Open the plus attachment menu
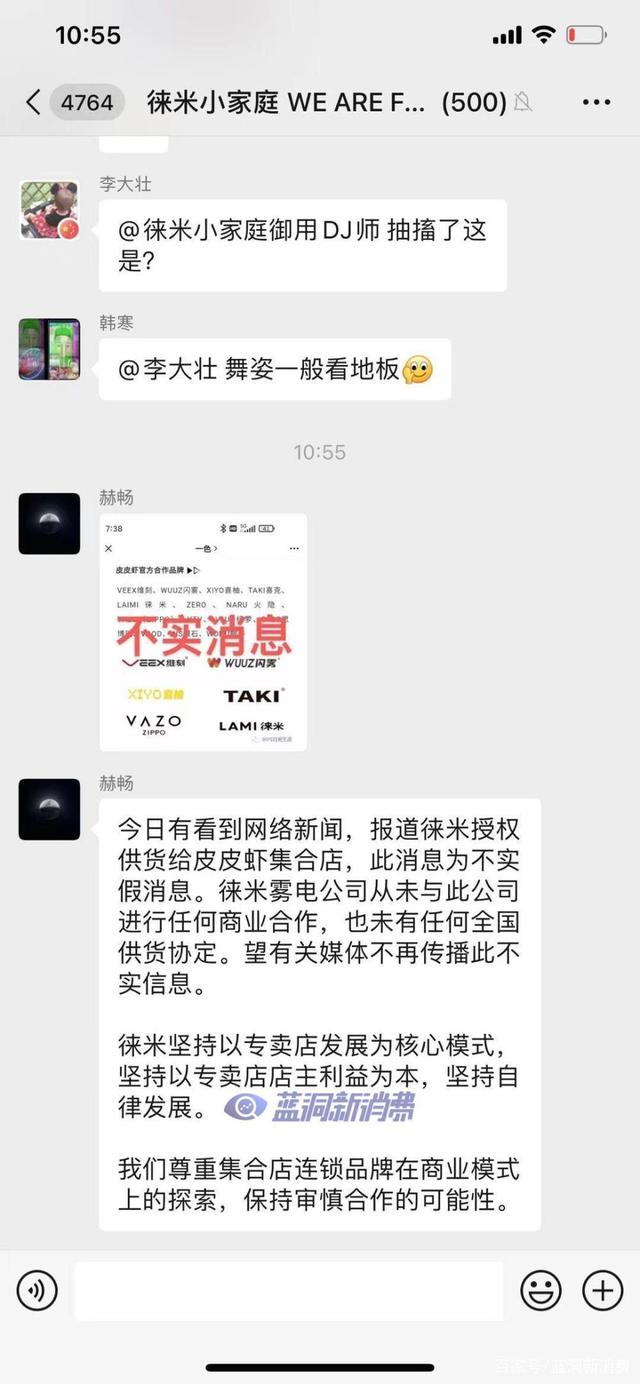 (x=603, y=1291)
